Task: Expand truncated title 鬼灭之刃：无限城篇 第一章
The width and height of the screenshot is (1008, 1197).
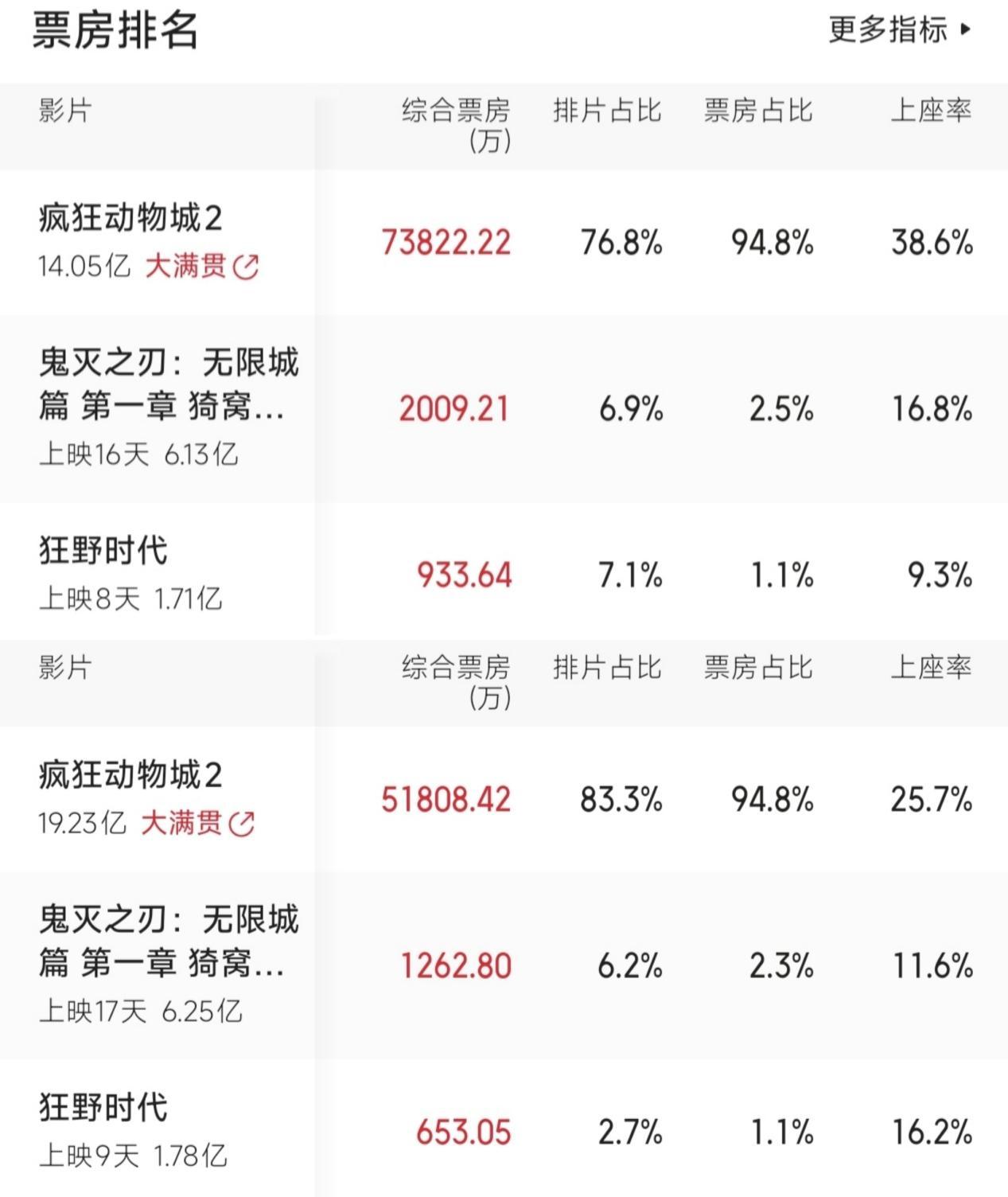Action: click(167, 384)
